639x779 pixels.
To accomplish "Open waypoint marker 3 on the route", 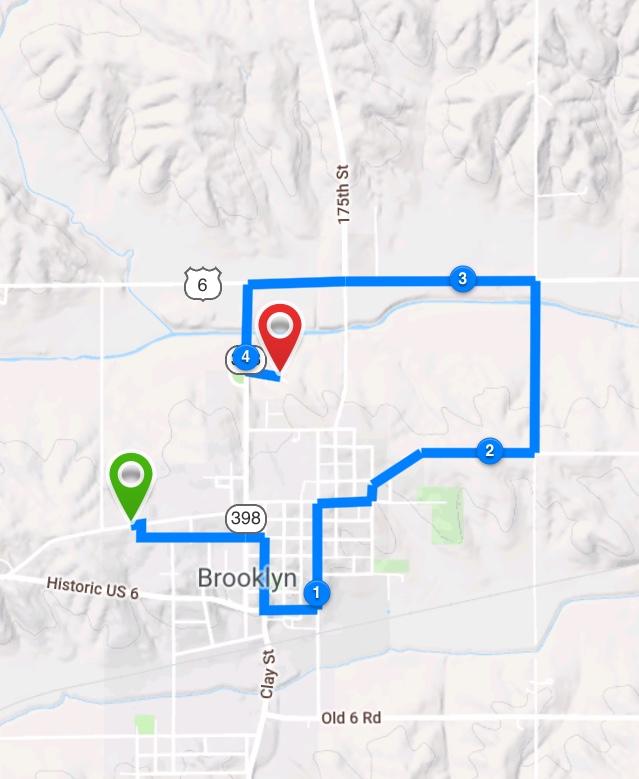I will 461,279.
